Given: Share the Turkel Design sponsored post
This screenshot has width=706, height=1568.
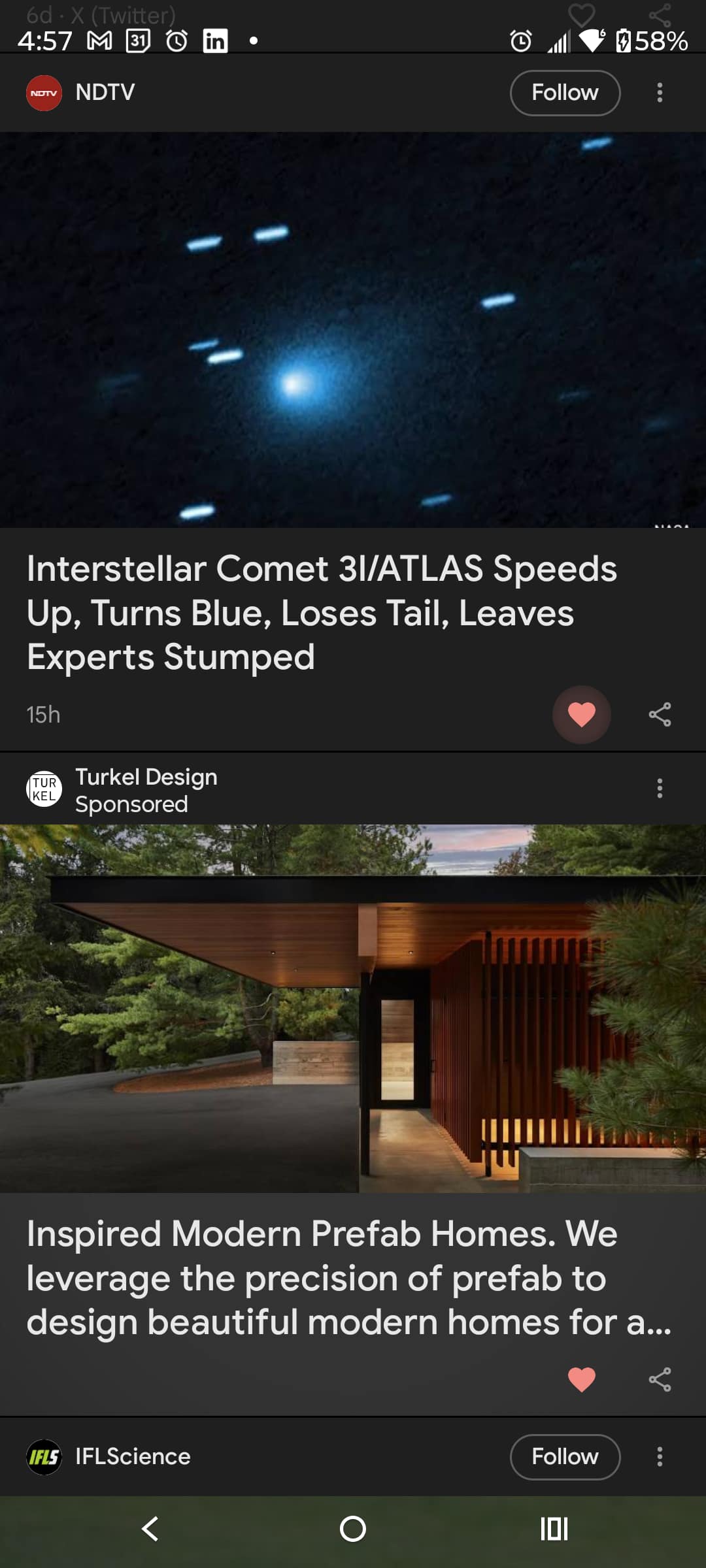Looking at the screenshot, I should click(x=660, y=1379).
